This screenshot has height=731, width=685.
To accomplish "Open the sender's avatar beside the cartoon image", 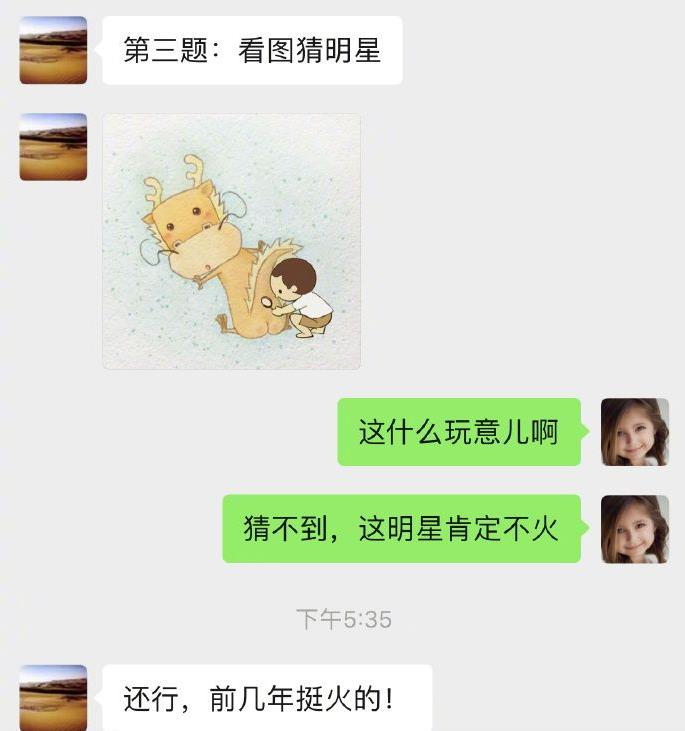I will [53, 147].
